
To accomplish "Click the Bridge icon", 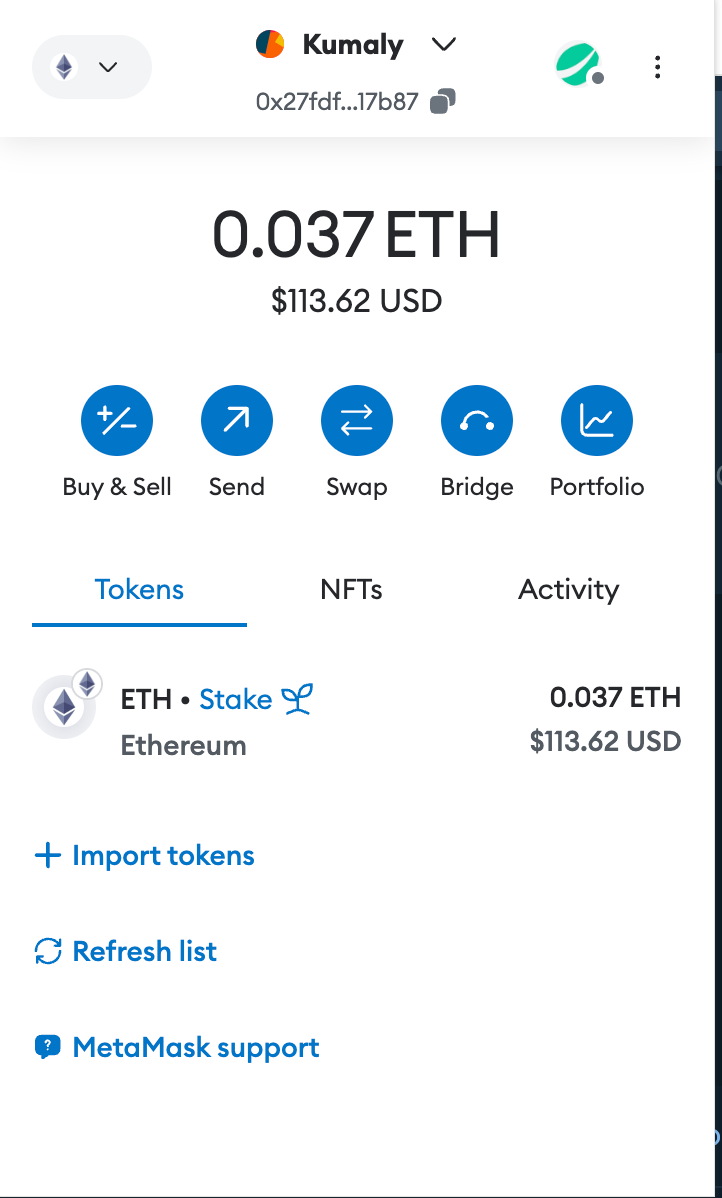I will tap(477, 420).
